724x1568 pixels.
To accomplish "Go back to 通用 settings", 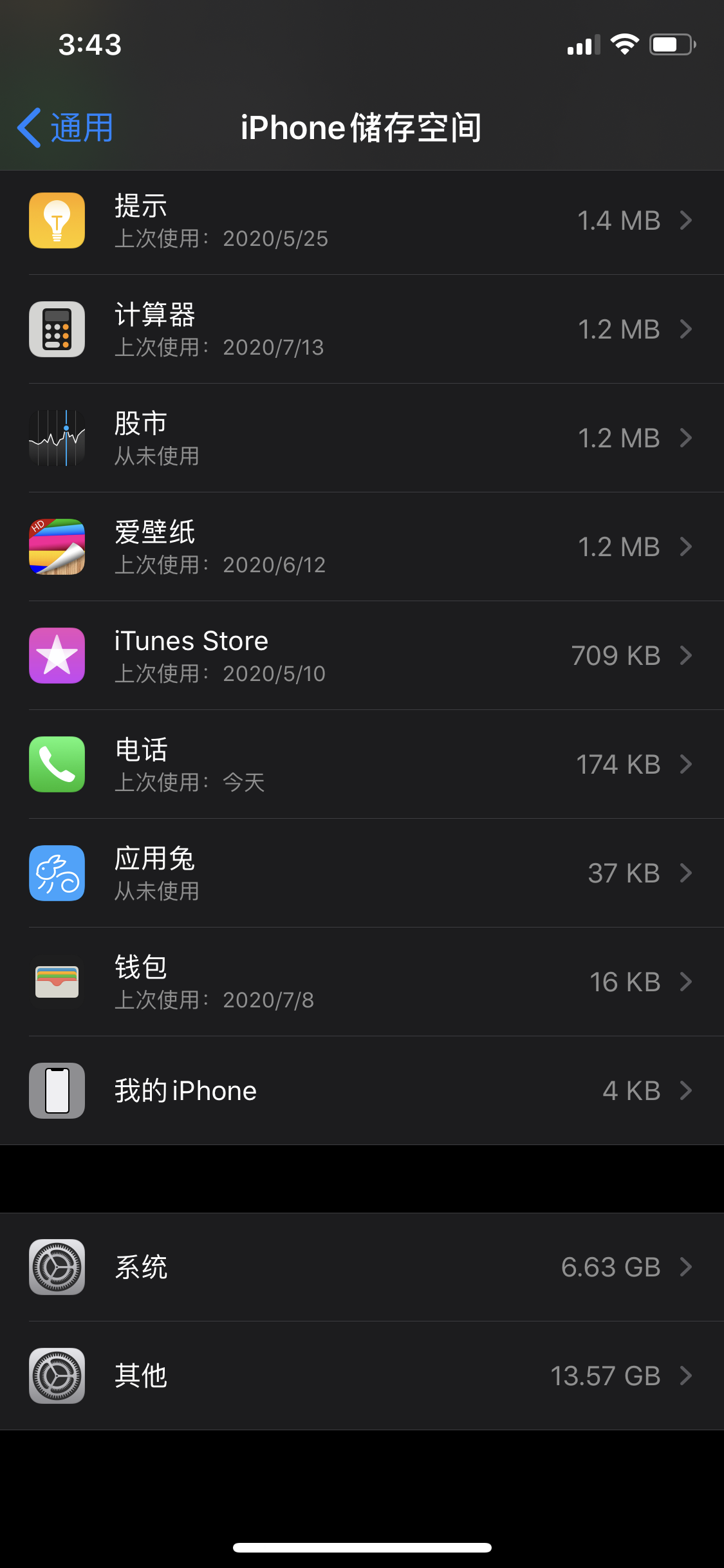I will (66, 127).
